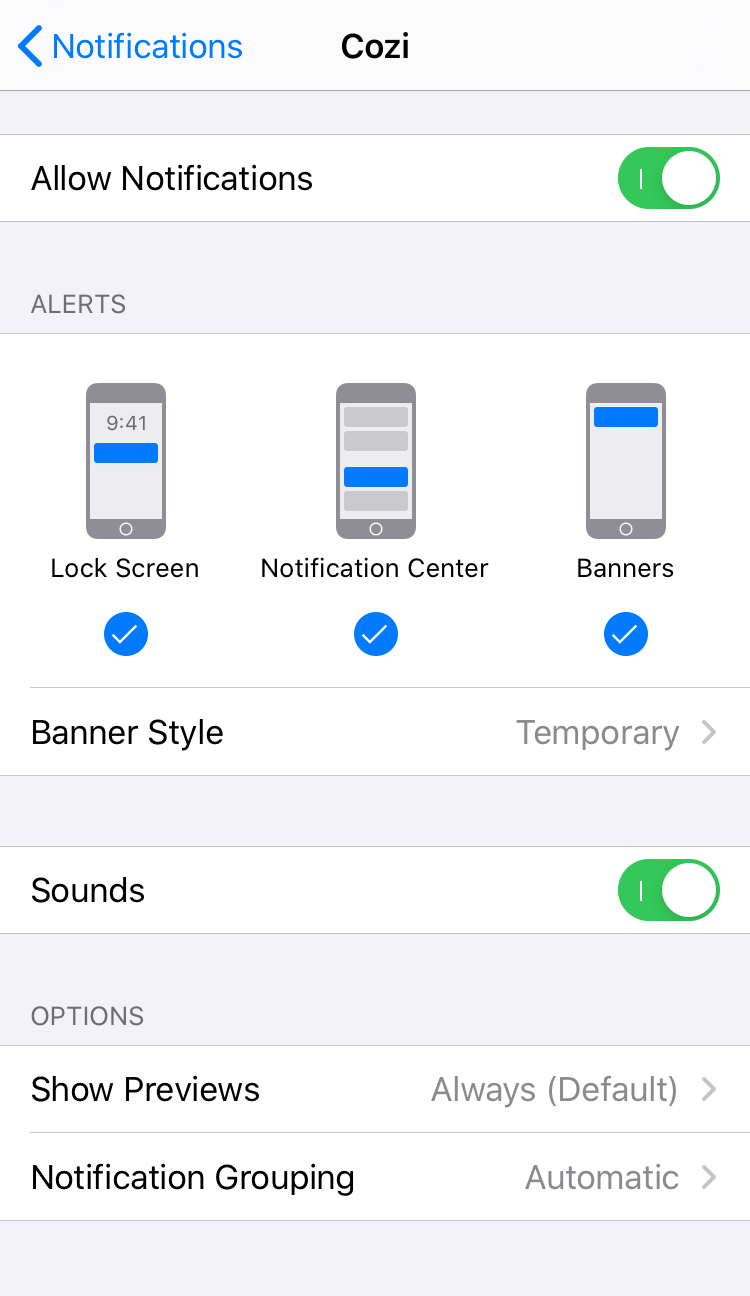
Task: Go back to Notifications
Action: (130, 47)
